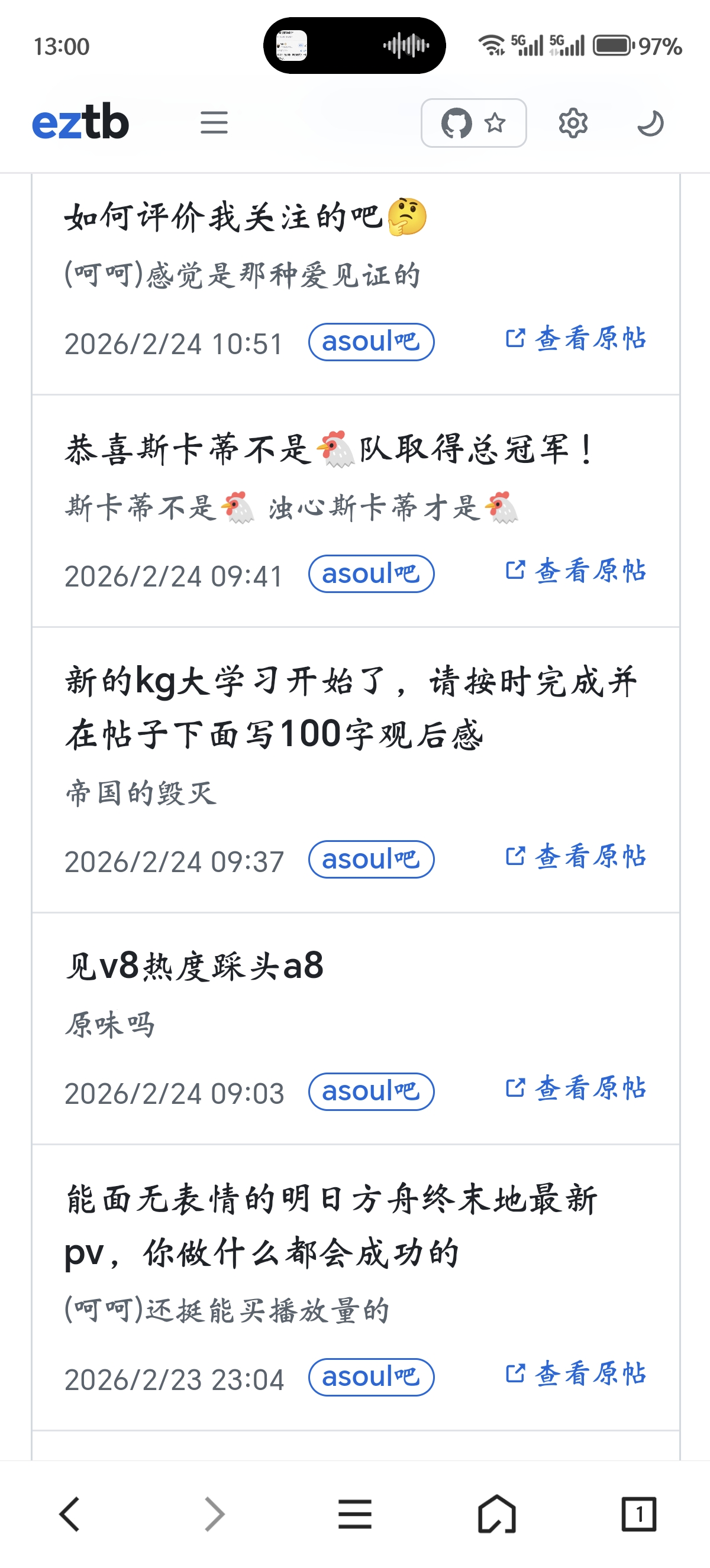The height and width of the screenshot is (1568, 710).
Task: Go to the eztb home page
Action: coord(80,122)
